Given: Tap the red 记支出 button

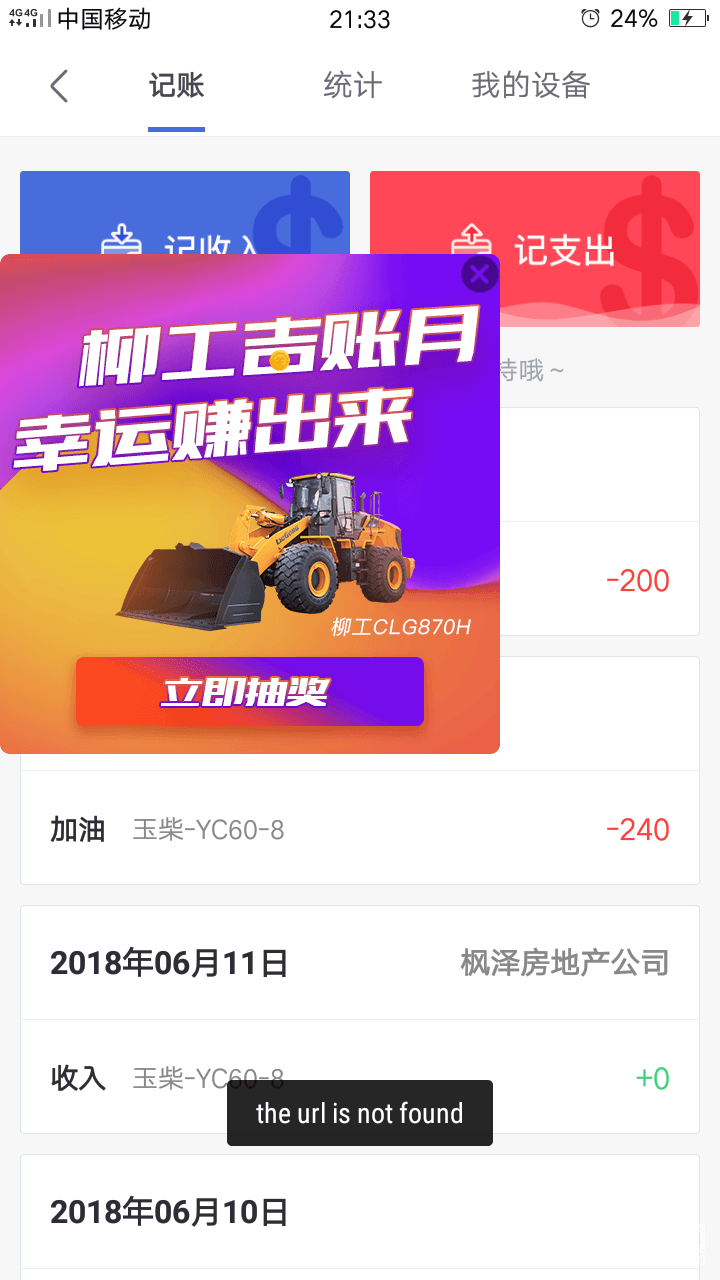Looking at the screenshot, I should [535, 249].
